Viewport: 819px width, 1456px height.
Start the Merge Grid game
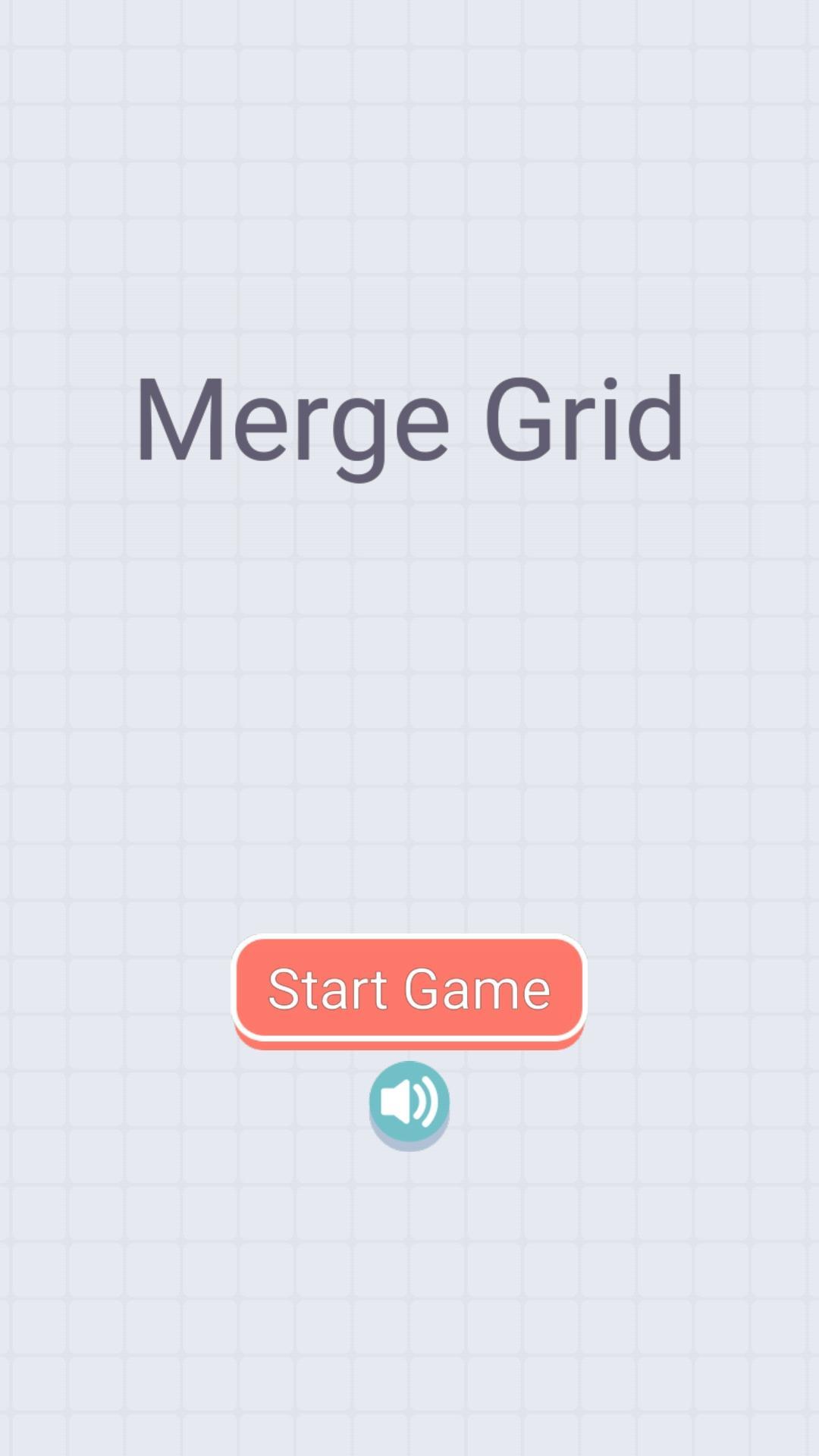pyautogui.click(x=409, y=989)
